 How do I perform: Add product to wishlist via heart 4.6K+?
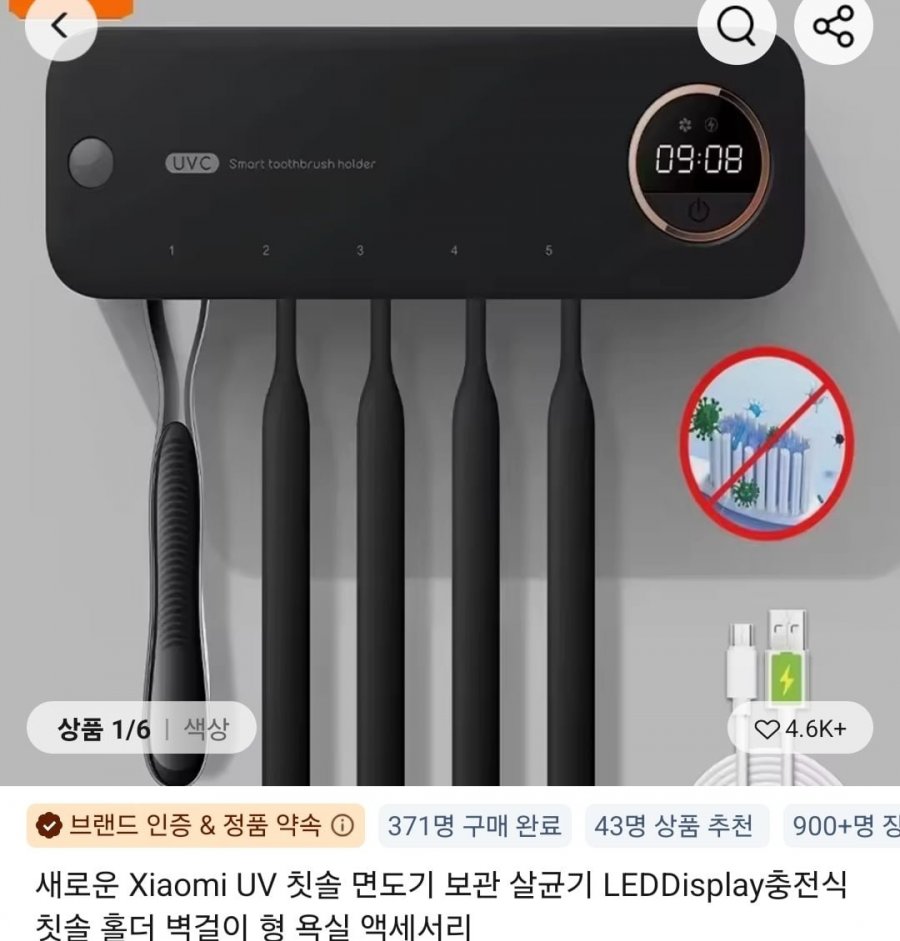801,729
